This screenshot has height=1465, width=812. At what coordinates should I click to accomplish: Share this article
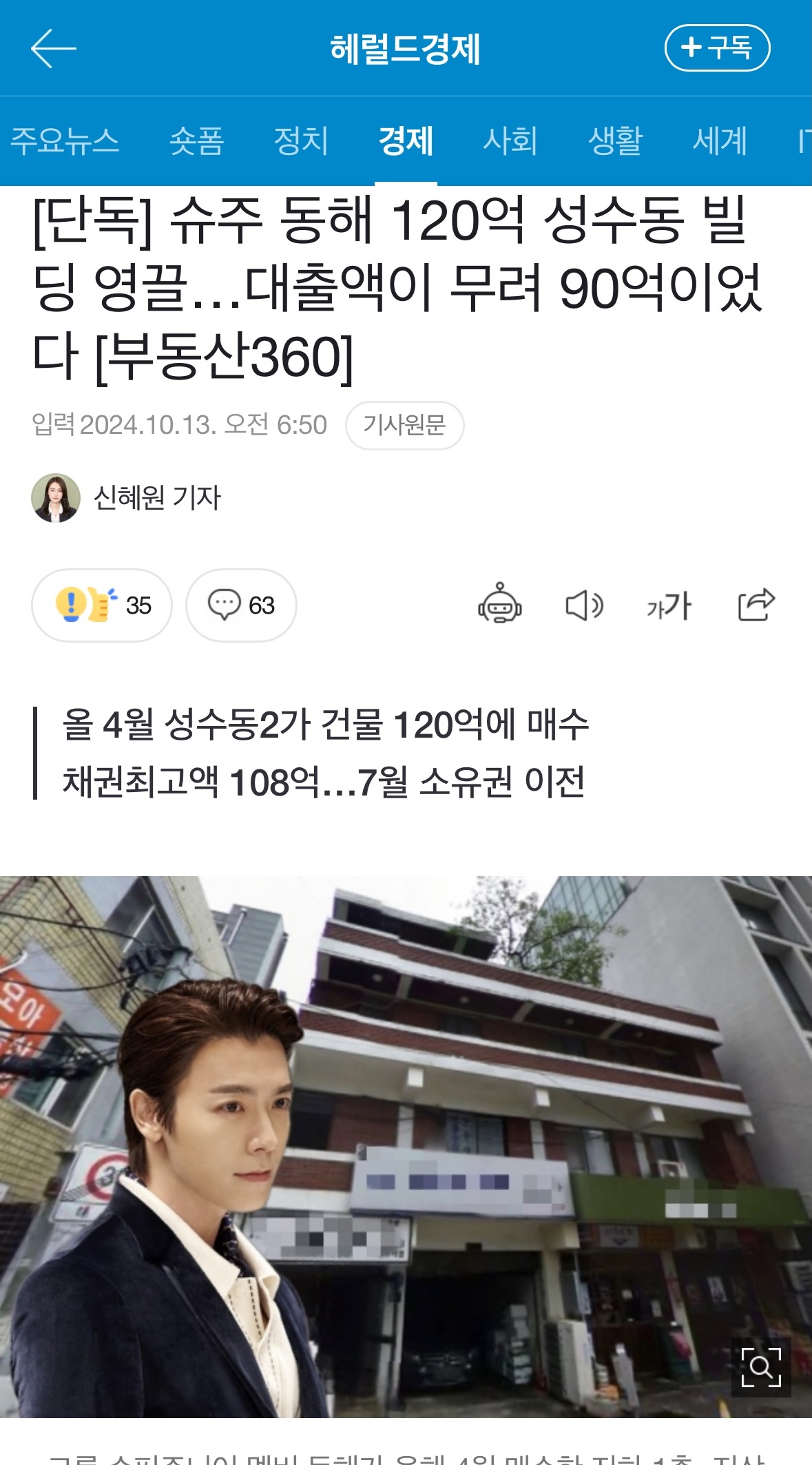tap(756, 605)
